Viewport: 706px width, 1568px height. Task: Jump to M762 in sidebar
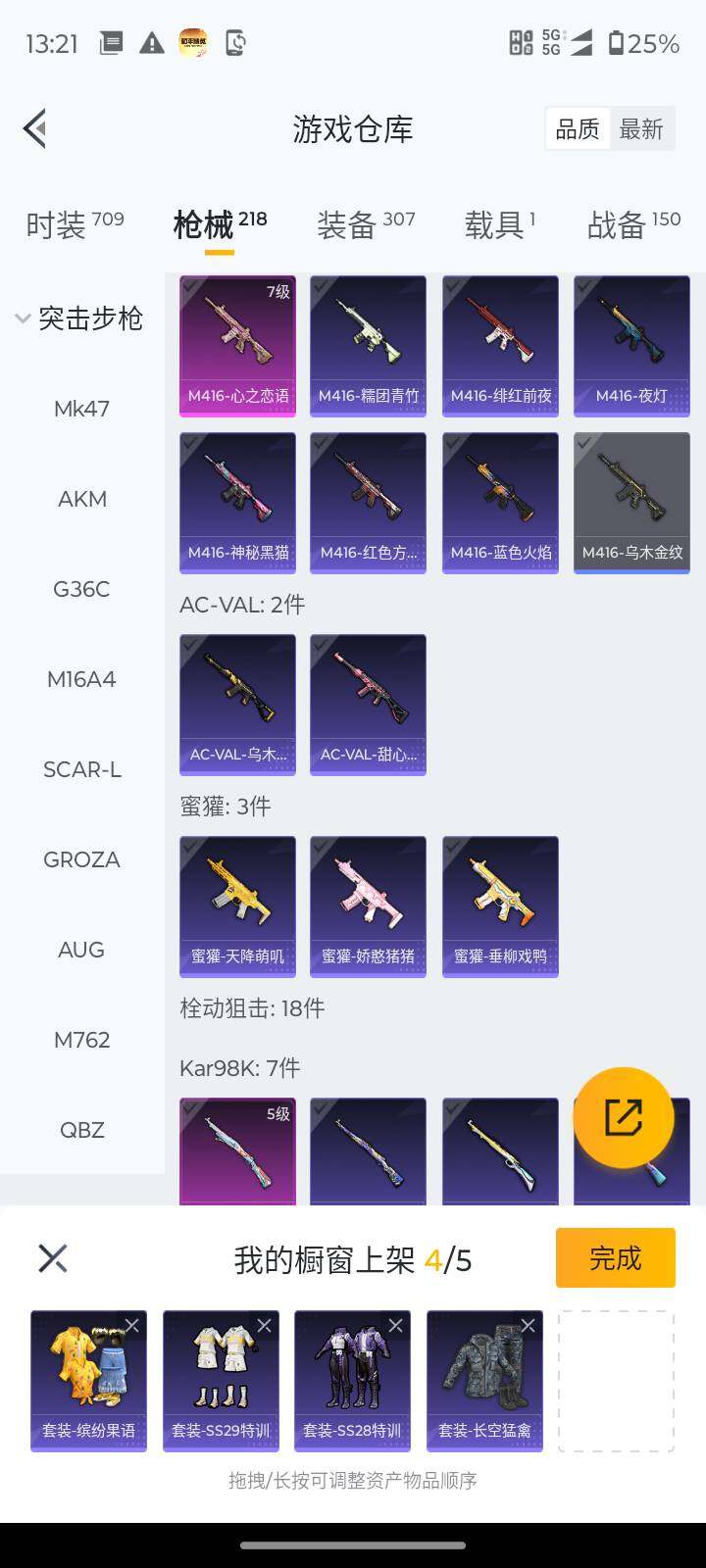point(82,1040)
